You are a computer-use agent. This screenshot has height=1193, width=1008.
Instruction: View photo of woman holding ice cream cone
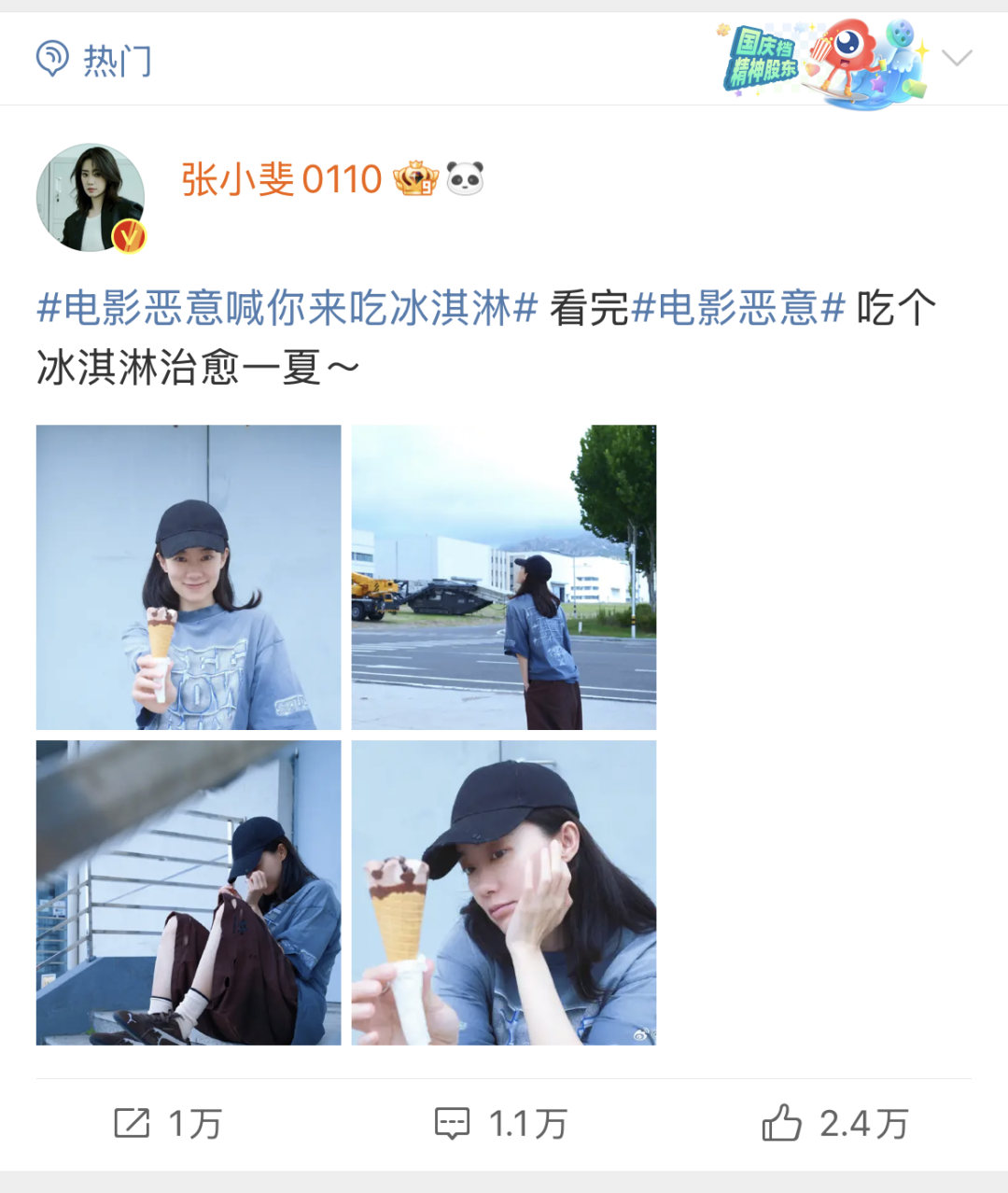(189, 577)
